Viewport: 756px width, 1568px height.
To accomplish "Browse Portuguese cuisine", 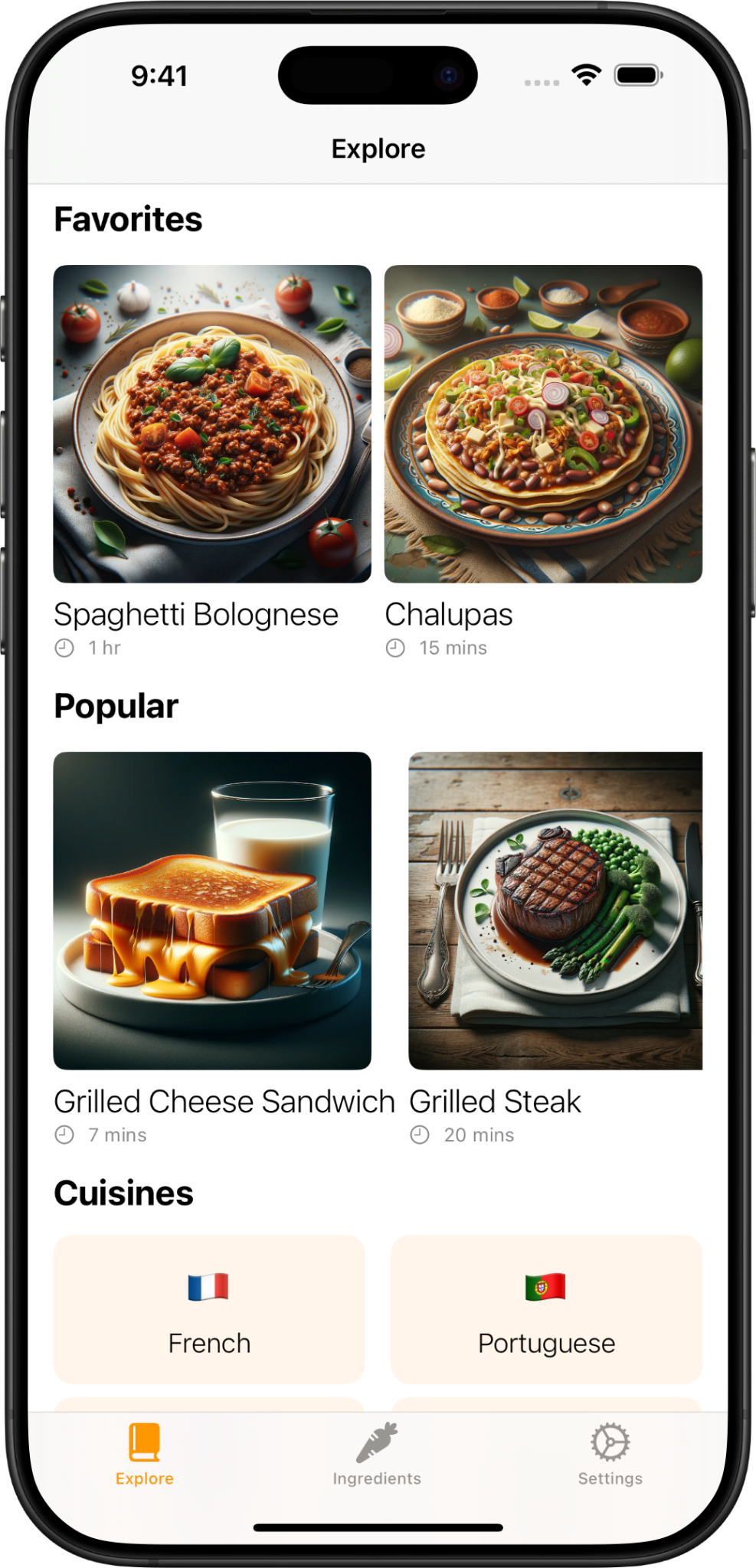I will pos(546,1309).
